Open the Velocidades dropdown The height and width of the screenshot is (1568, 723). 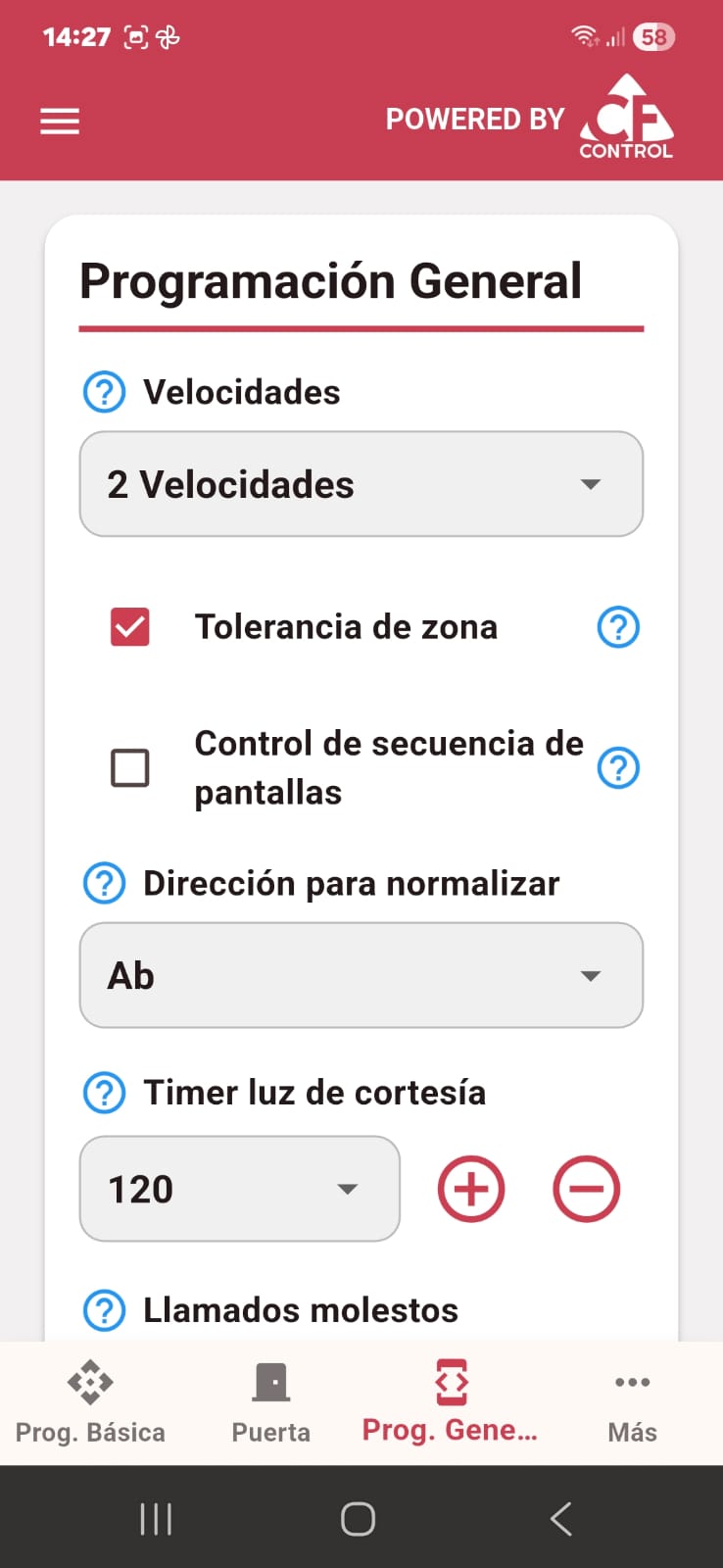pos(361,484)
